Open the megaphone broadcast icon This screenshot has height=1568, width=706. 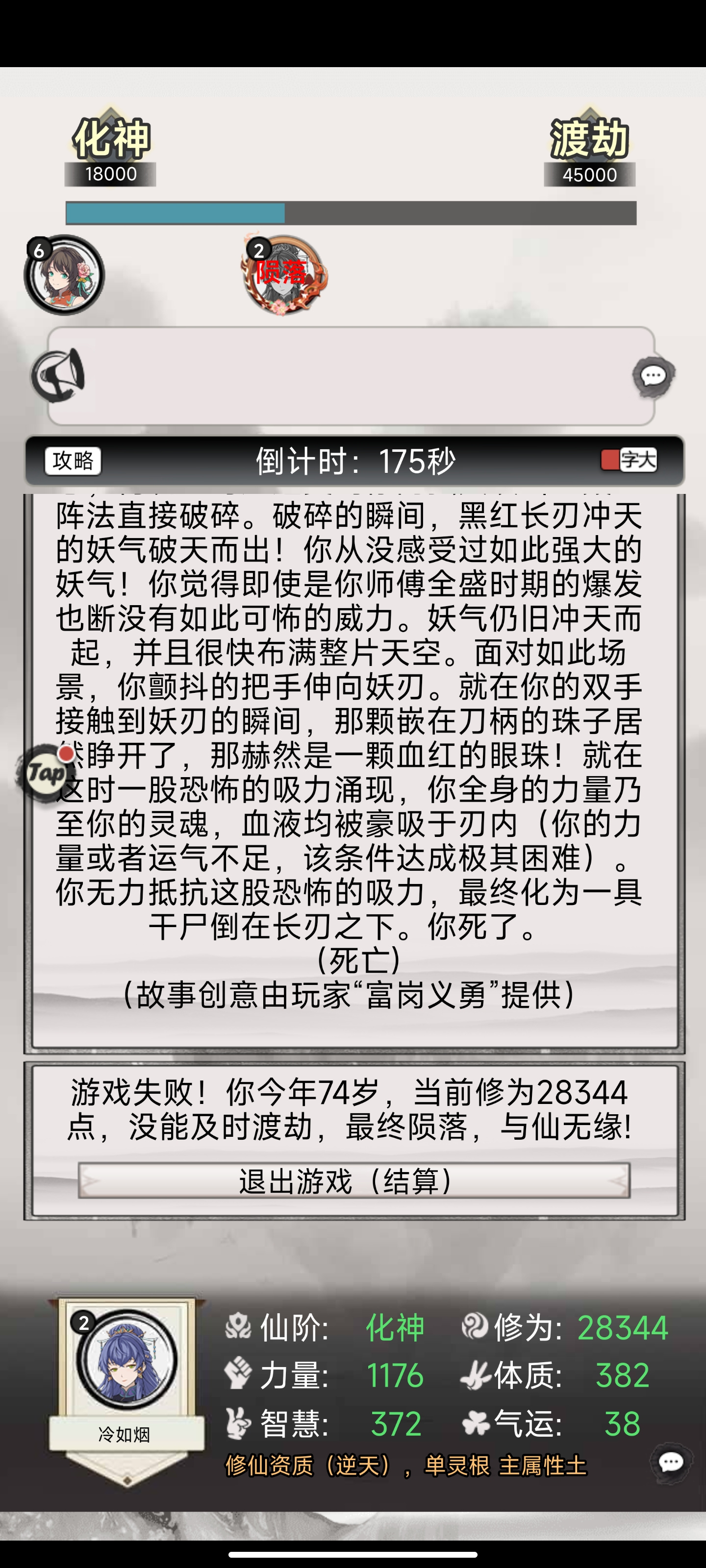[58, 375]
